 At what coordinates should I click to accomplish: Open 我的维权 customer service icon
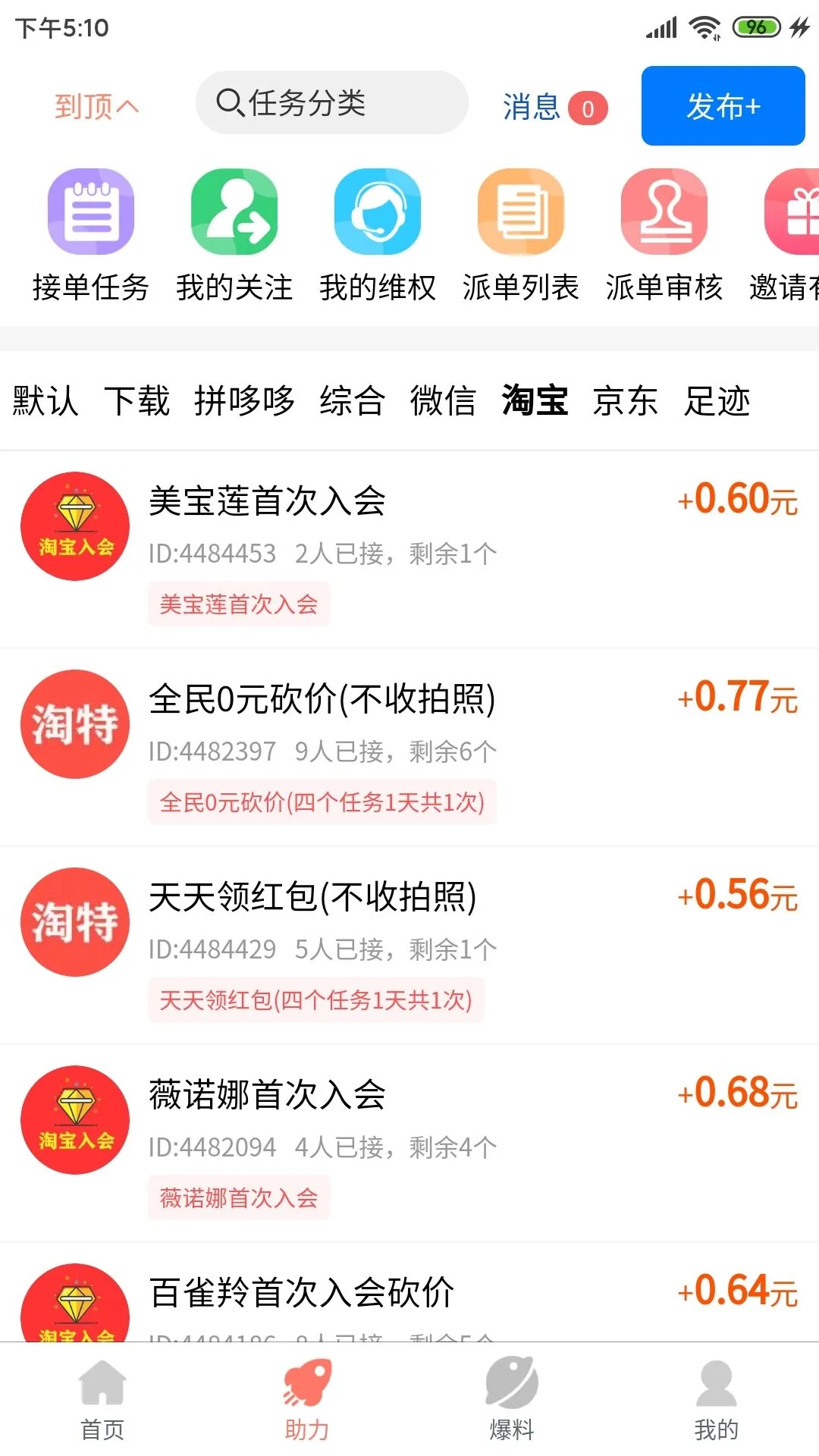(x=377, y=212)
